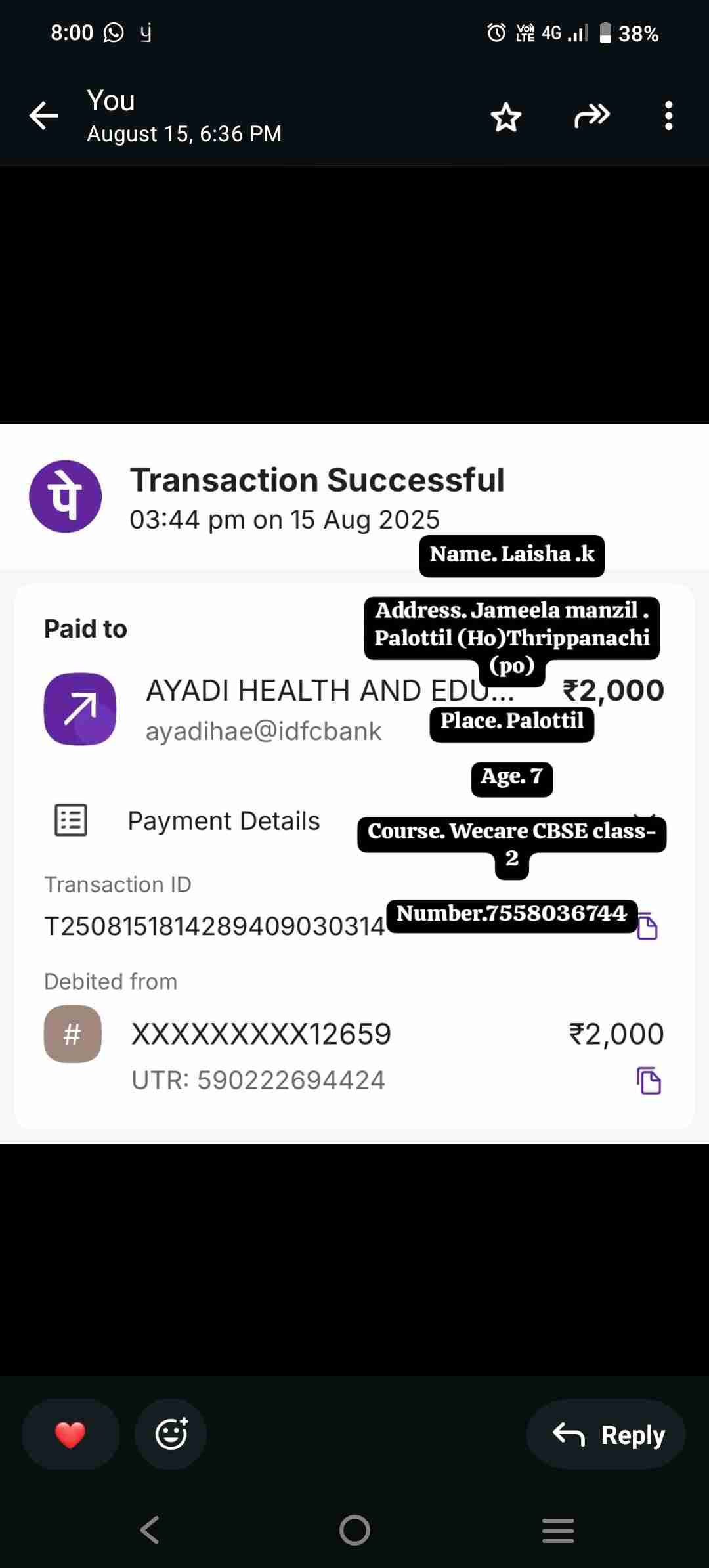Forward this image

point(591,116)
